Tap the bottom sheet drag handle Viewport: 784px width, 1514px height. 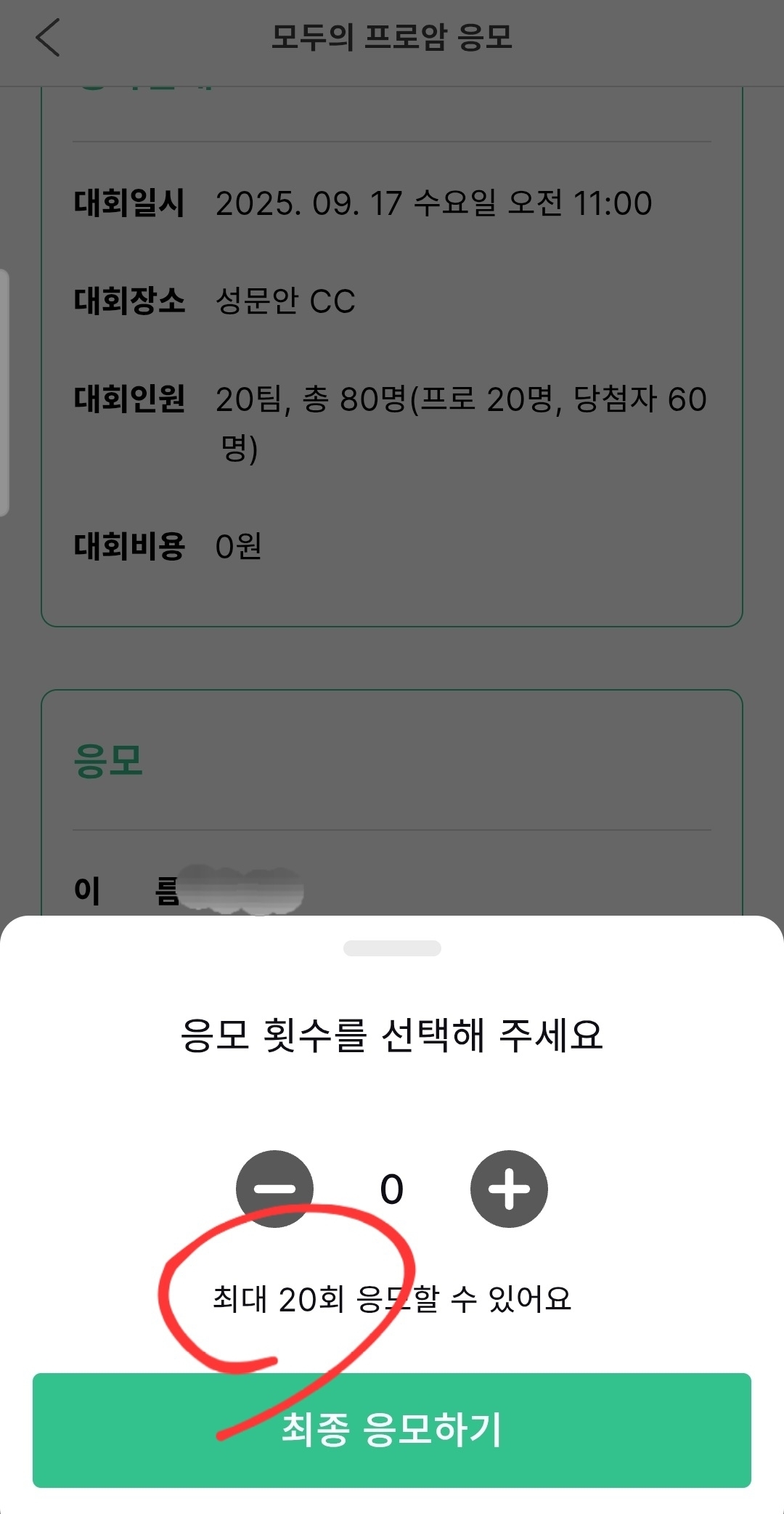pyautogui.click(x=392, y=948)
